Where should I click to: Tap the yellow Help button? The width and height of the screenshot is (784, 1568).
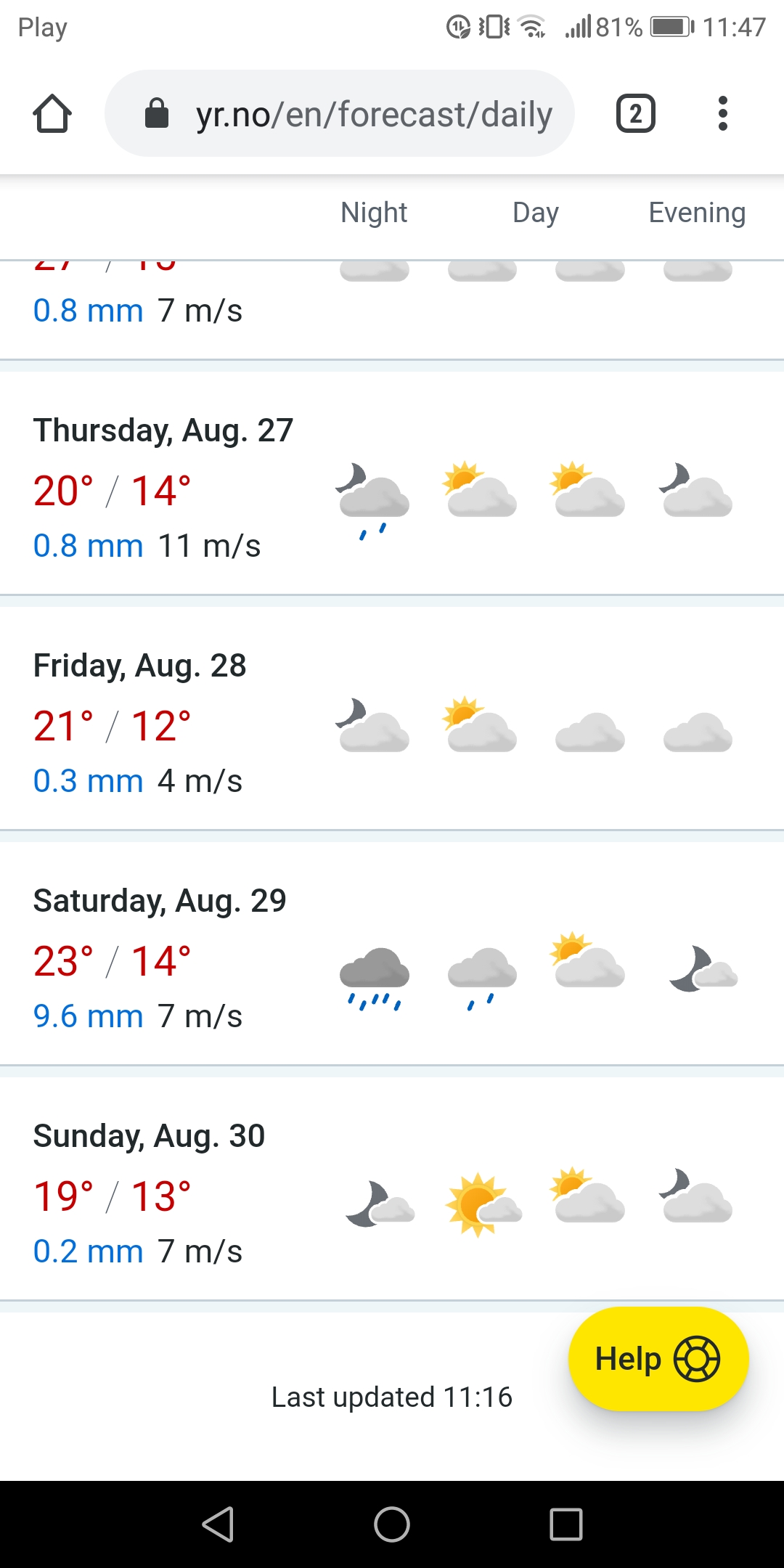(658, 1359)
